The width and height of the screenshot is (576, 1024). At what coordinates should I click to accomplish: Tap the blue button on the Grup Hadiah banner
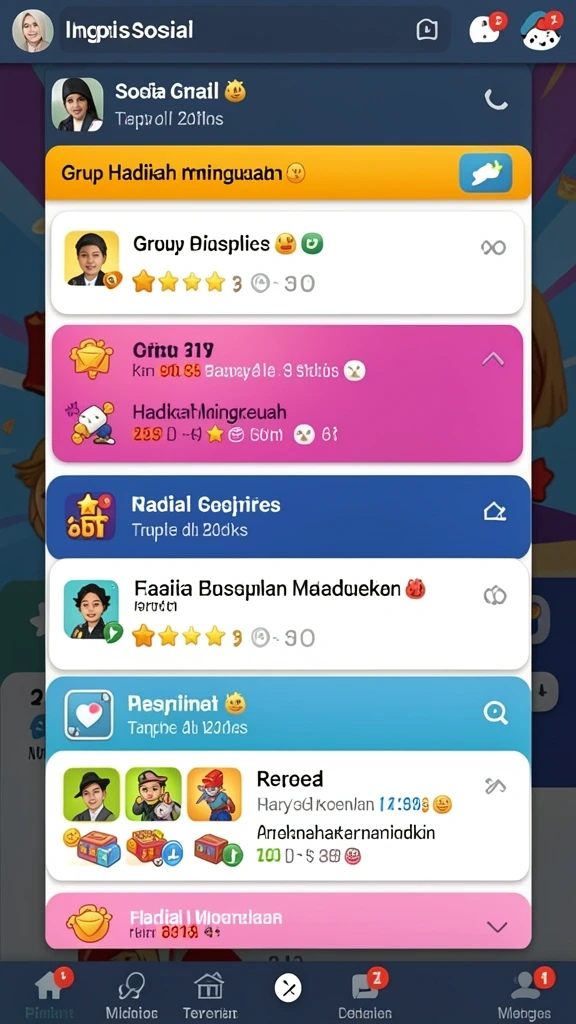[485, 173]
